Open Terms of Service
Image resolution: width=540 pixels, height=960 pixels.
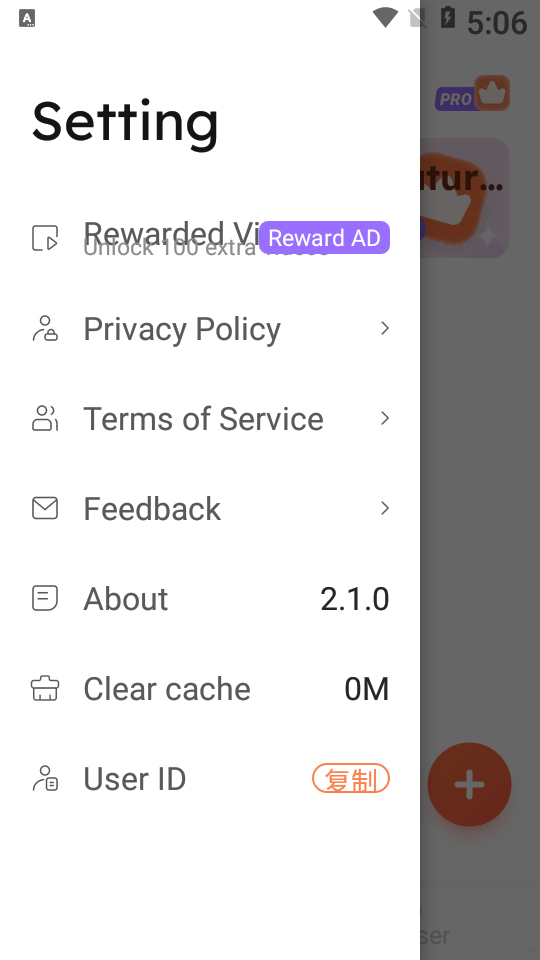[x=210, y=419]
